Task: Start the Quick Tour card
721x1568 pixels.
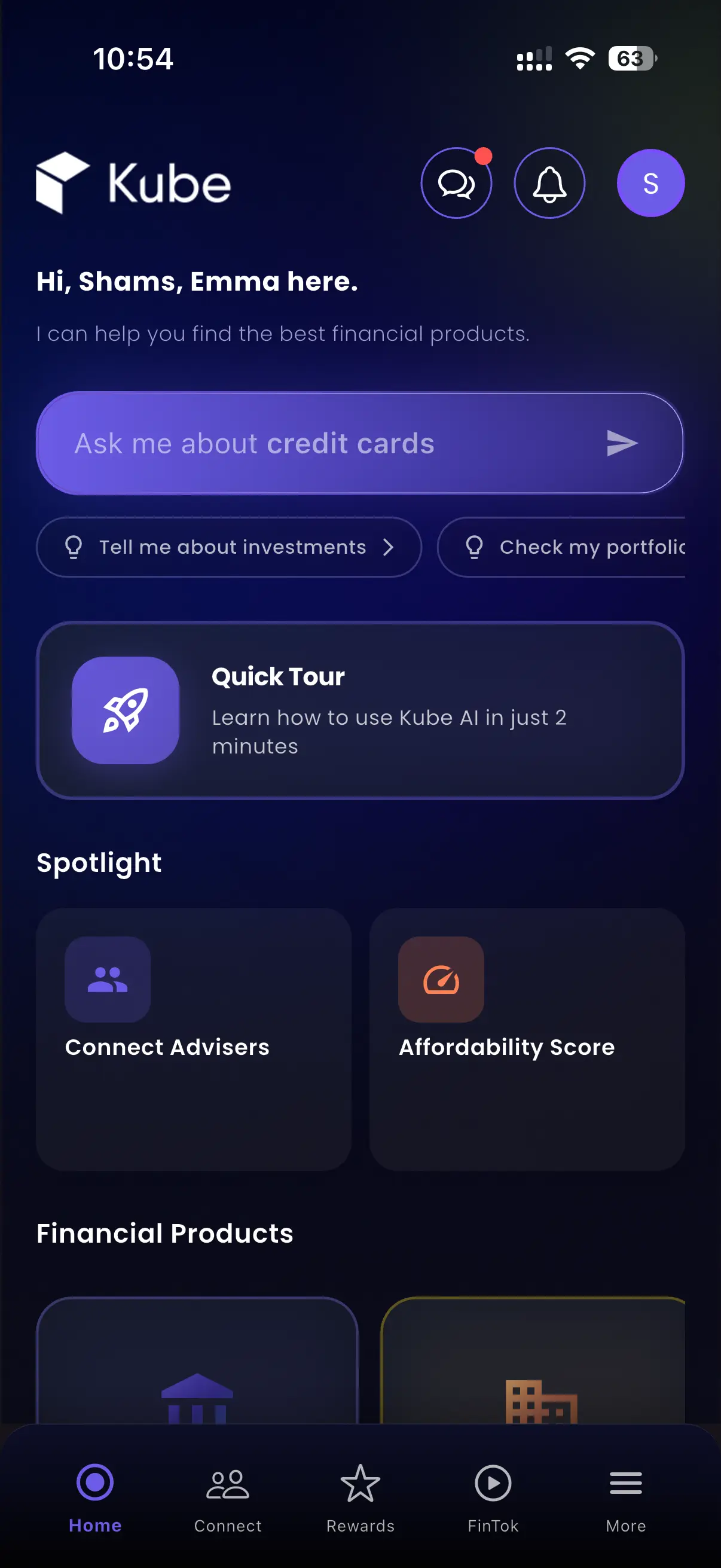Action: [360, 710]
